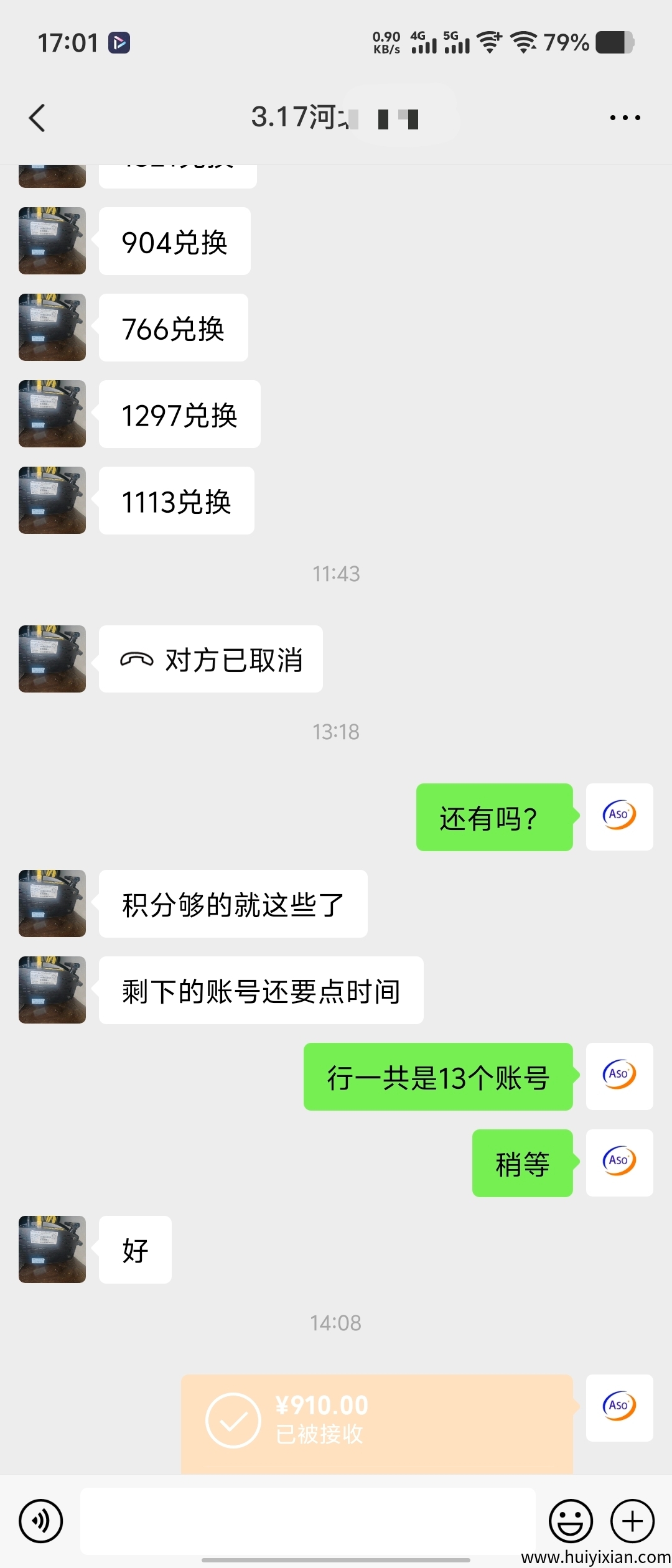This screenshot has height=1568, width=672.
Task: Tap the text input field to type
Action: tap(311, 1521)
